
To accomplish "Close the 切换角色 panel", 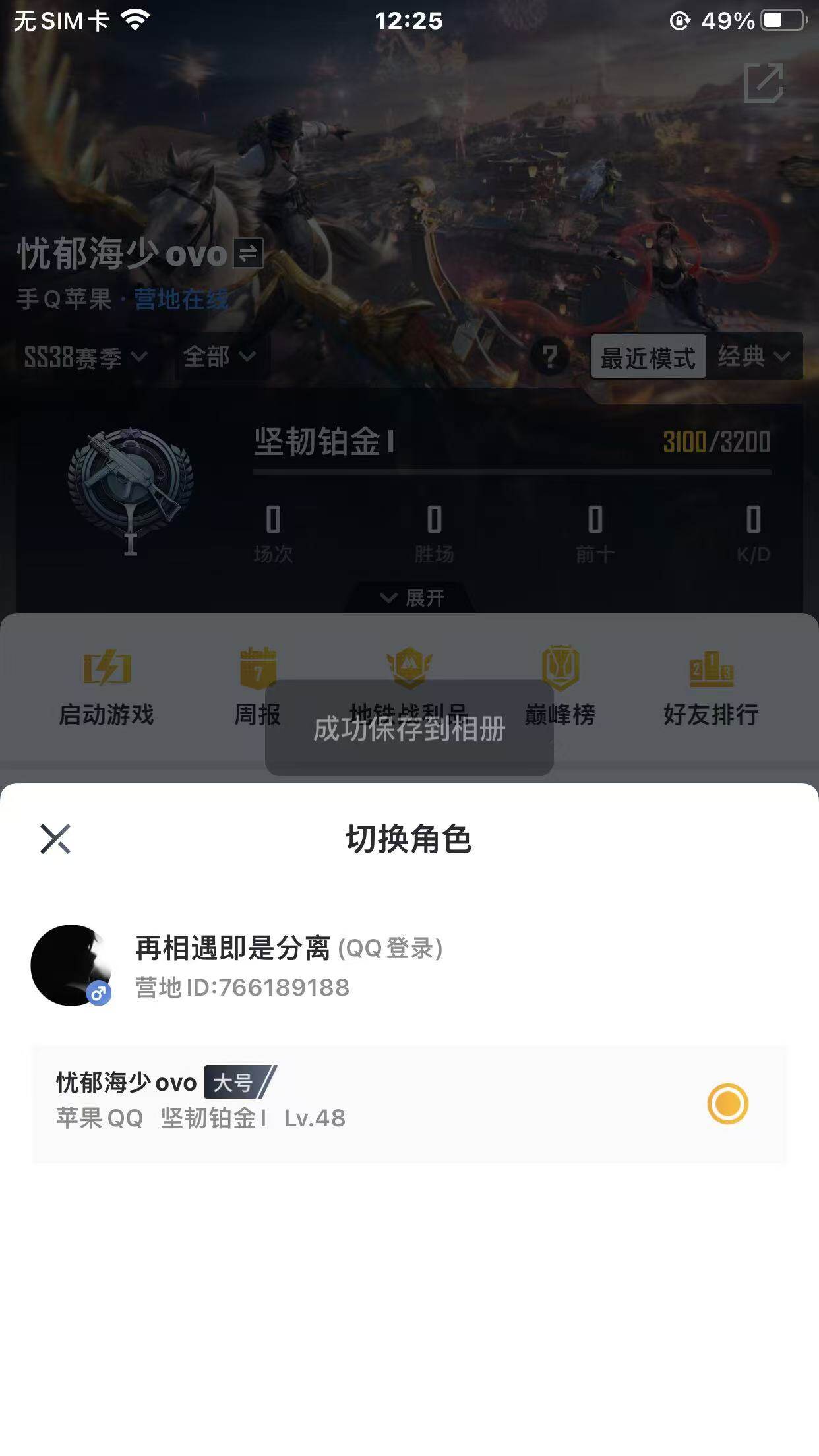I will pos(55,839).
